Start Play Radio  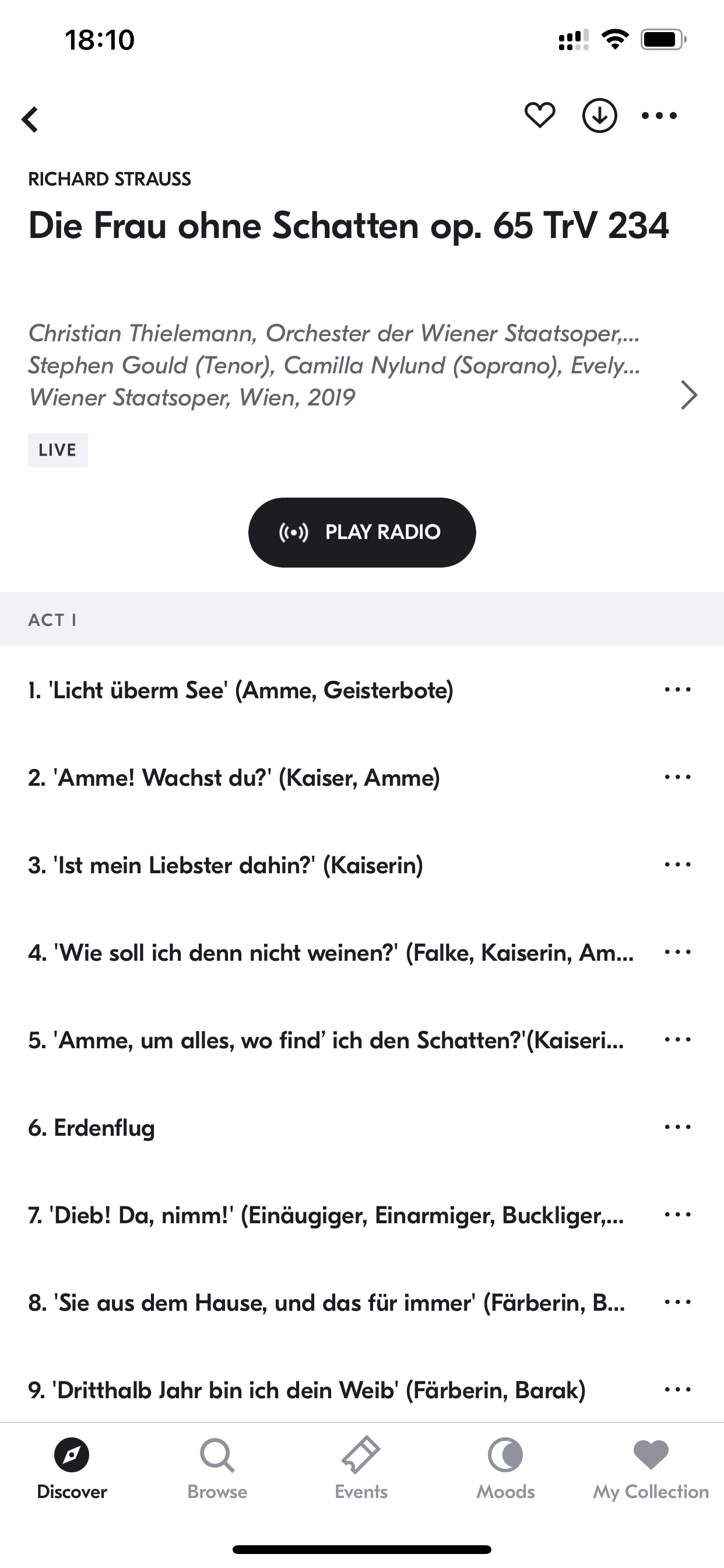tap(362, 532)
